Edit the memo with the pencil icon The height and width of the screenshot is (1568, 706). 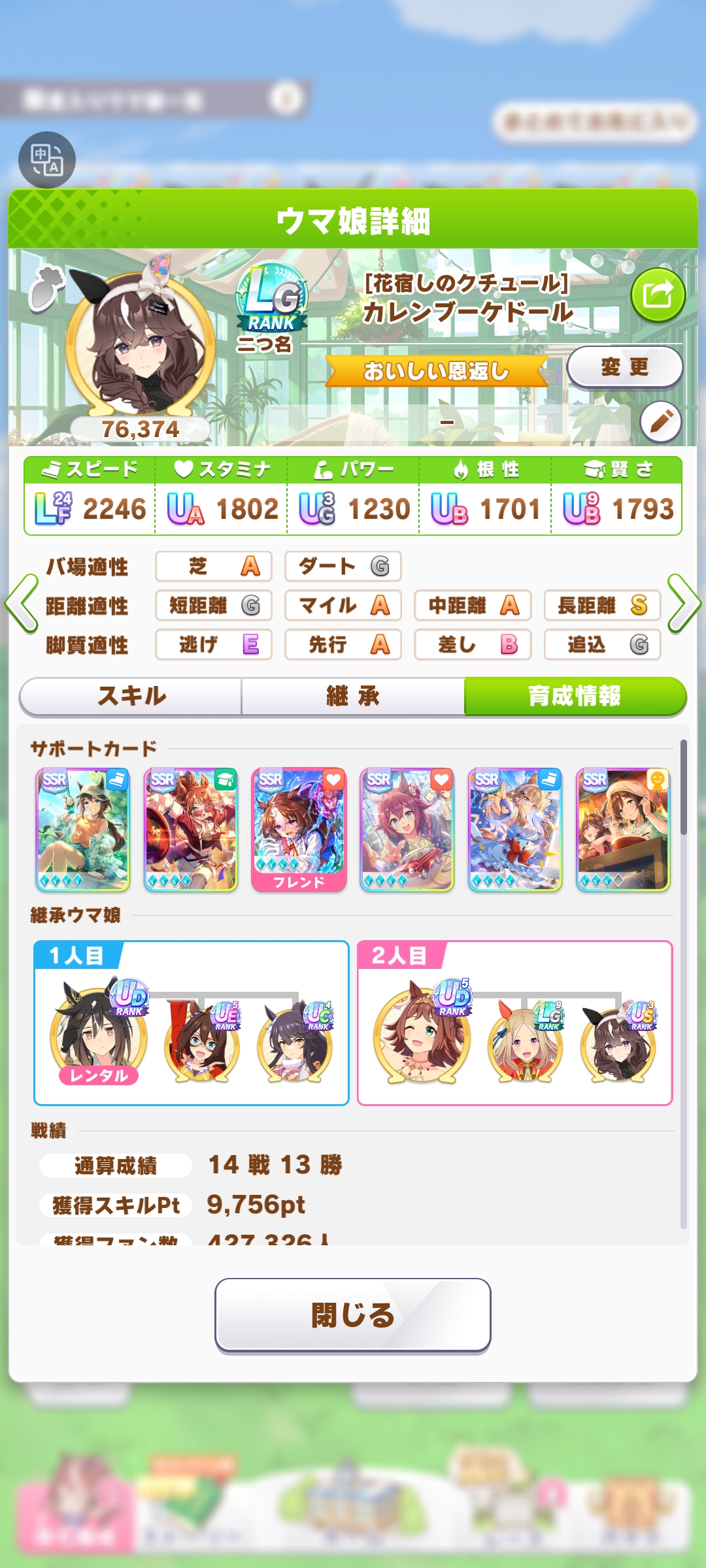pyautogui.click(x=661, y=422)
